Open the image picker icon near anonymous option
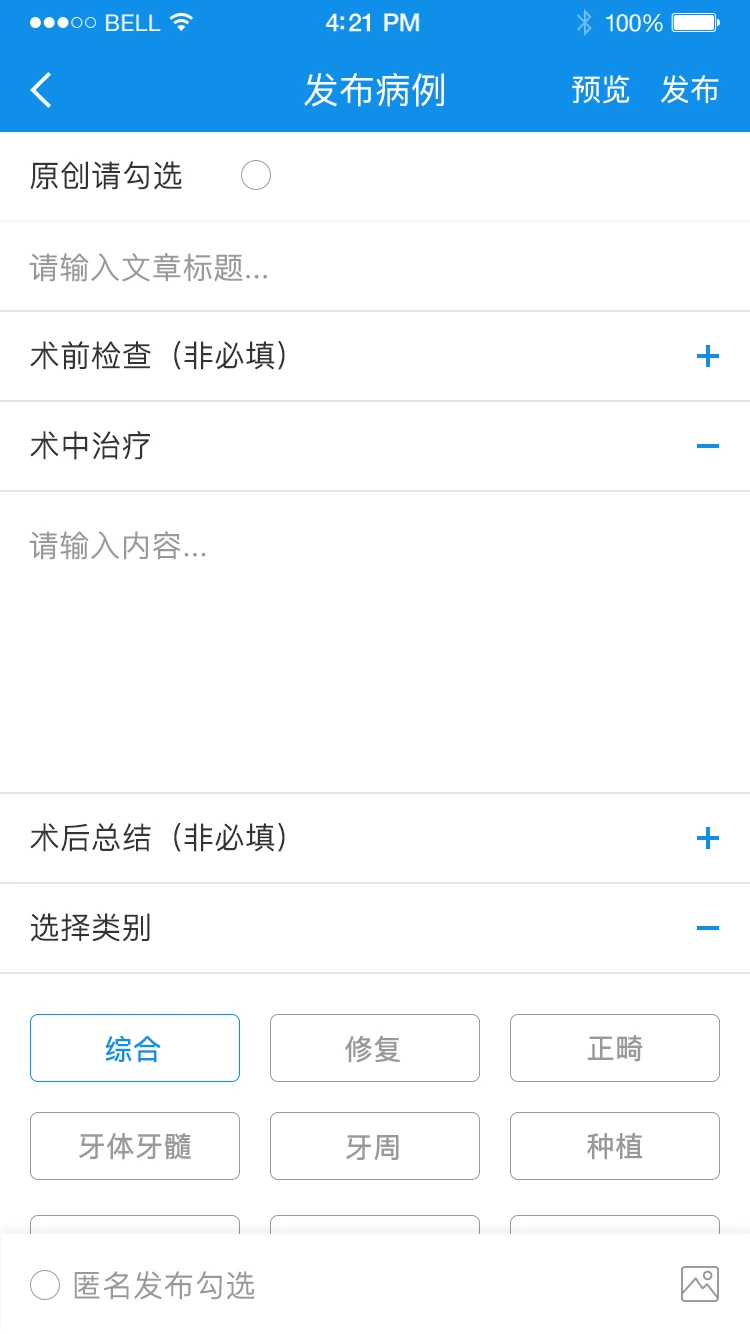Viewport: 750px width, 1334px height. pos(700,1283)
